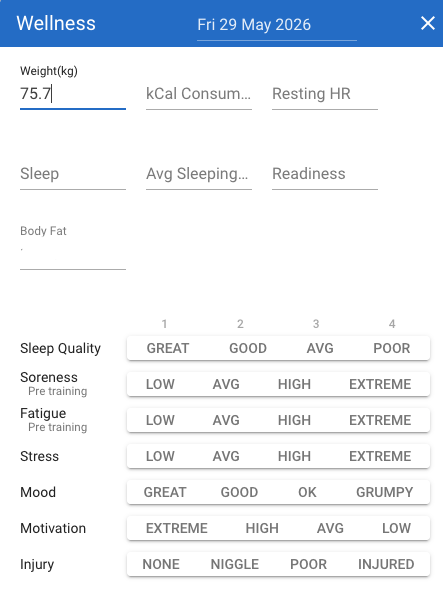Mark Mood as GRUMPY
443x595 pixels.
(385, 492)
